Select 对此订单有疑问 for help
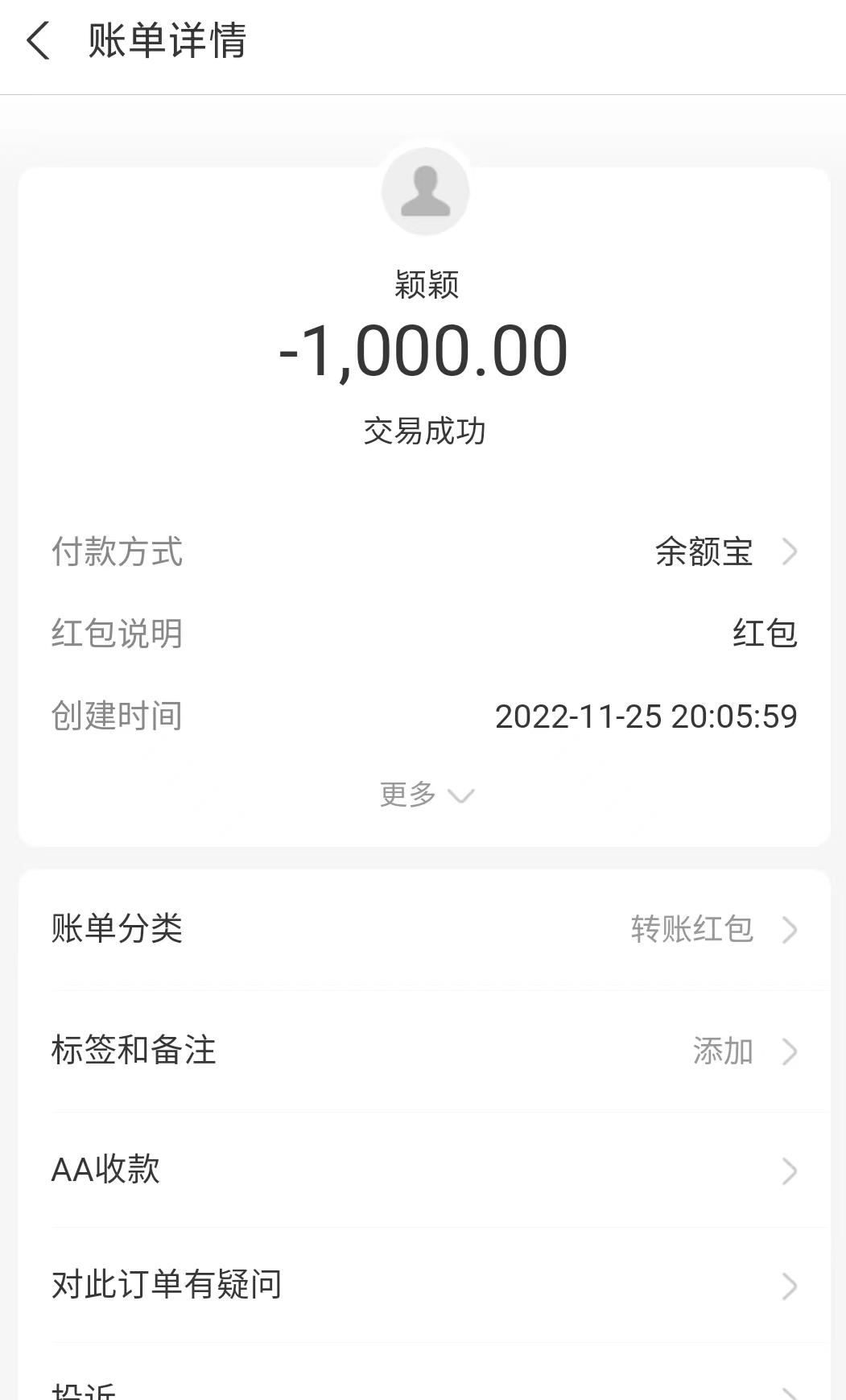 coord(424,1285)
